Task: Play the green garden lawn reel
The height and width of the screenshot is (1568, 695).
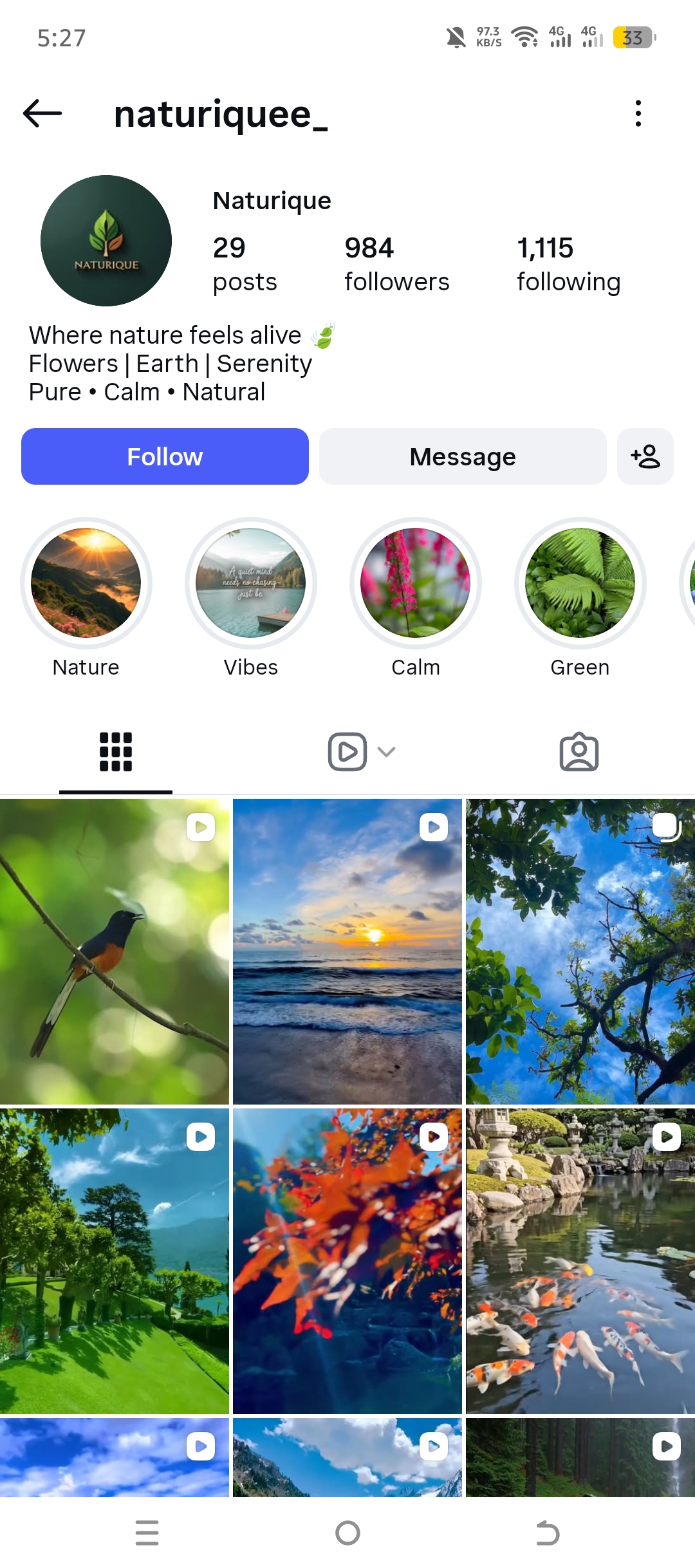Action: click(115, 1261)
